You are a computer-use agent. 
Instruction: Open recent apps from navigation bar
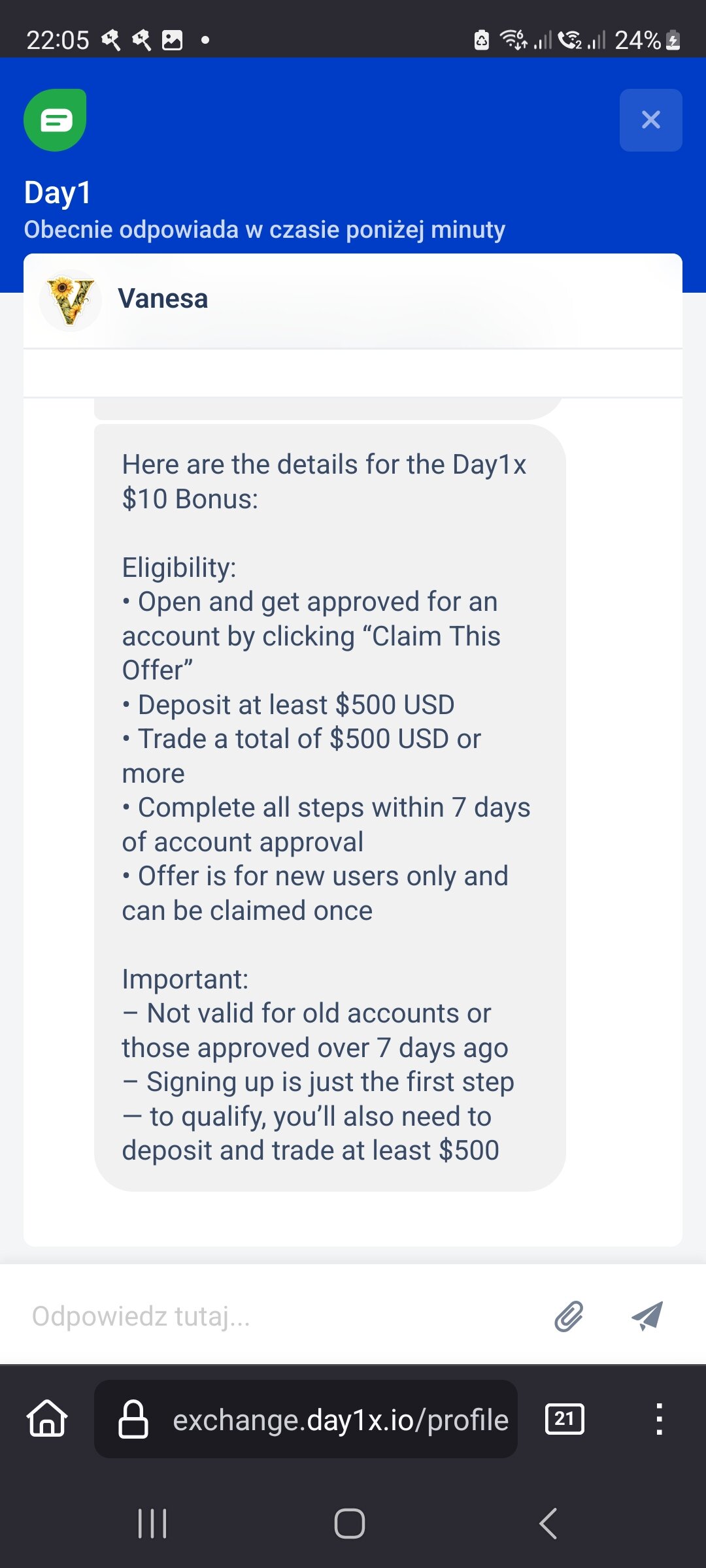153,1524
